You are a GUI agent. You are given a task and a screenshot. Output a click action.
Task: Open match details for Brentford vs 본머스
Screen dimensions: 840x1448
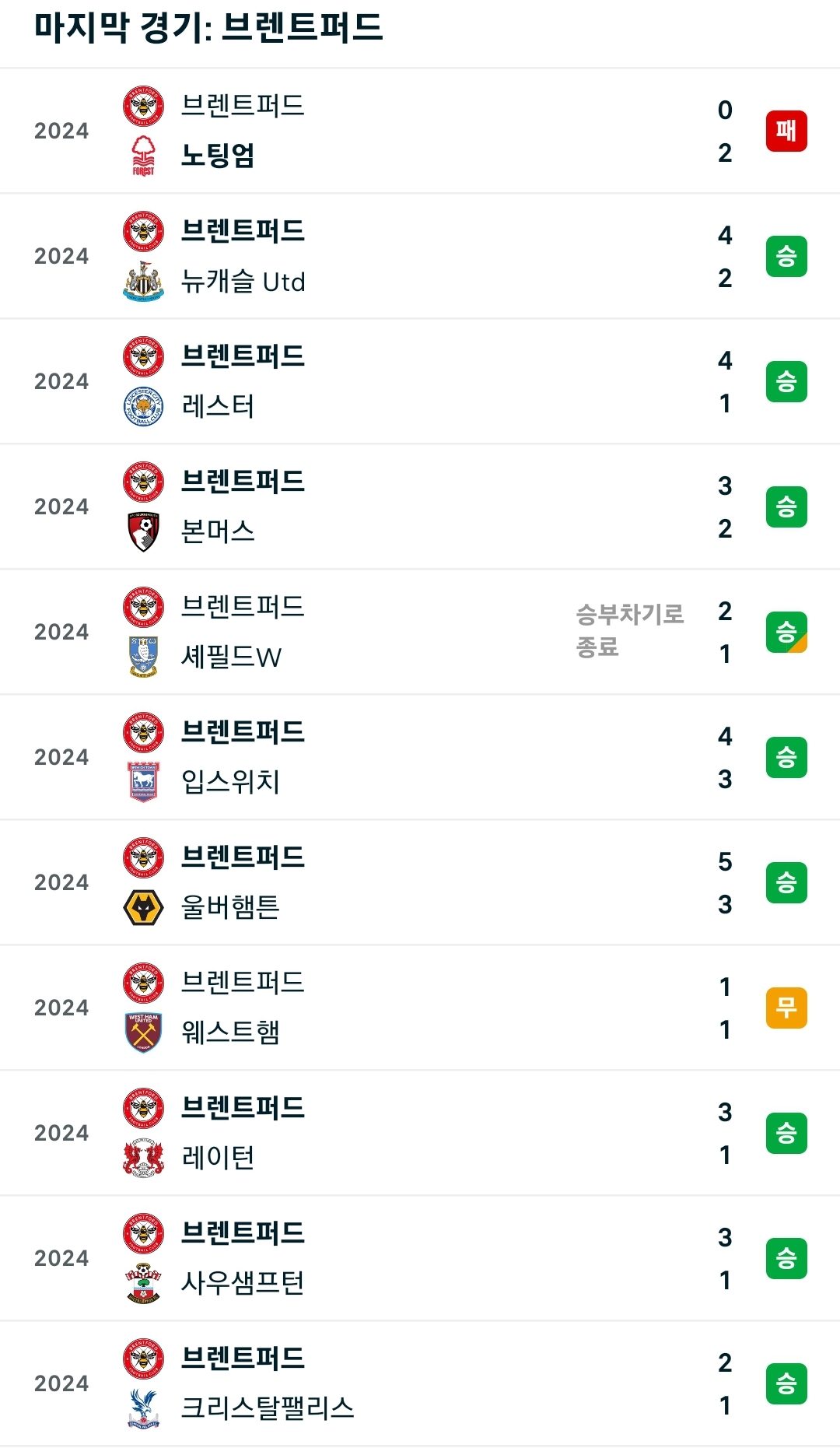420,507
